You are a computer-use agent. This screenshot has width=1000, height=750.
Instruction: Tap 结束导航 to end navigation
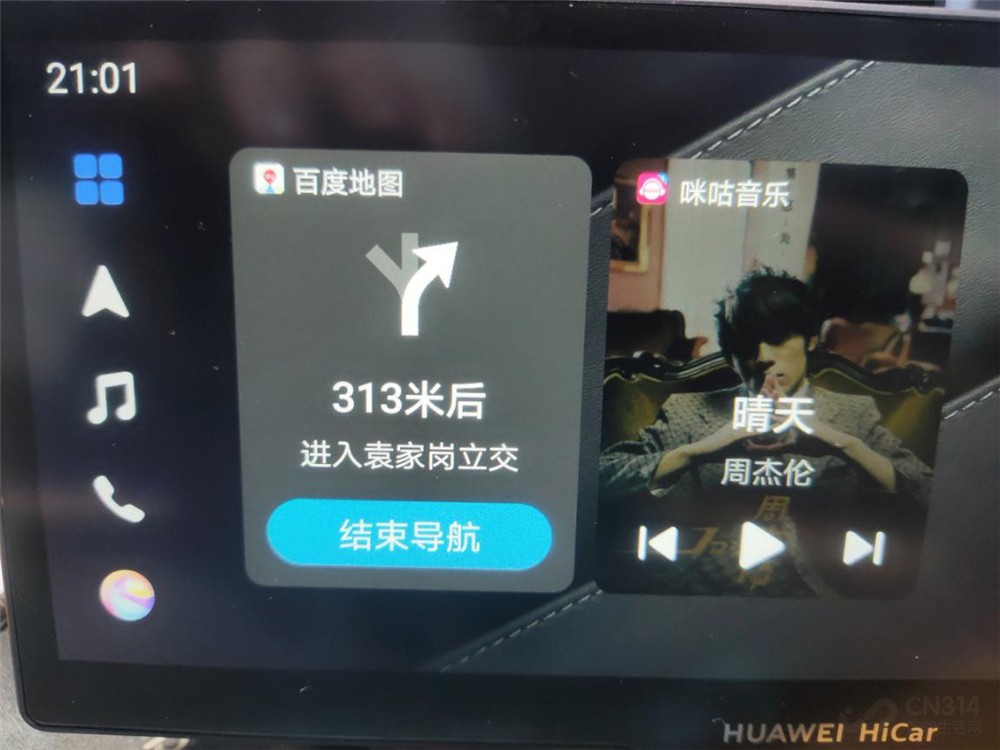coord(409,536)
